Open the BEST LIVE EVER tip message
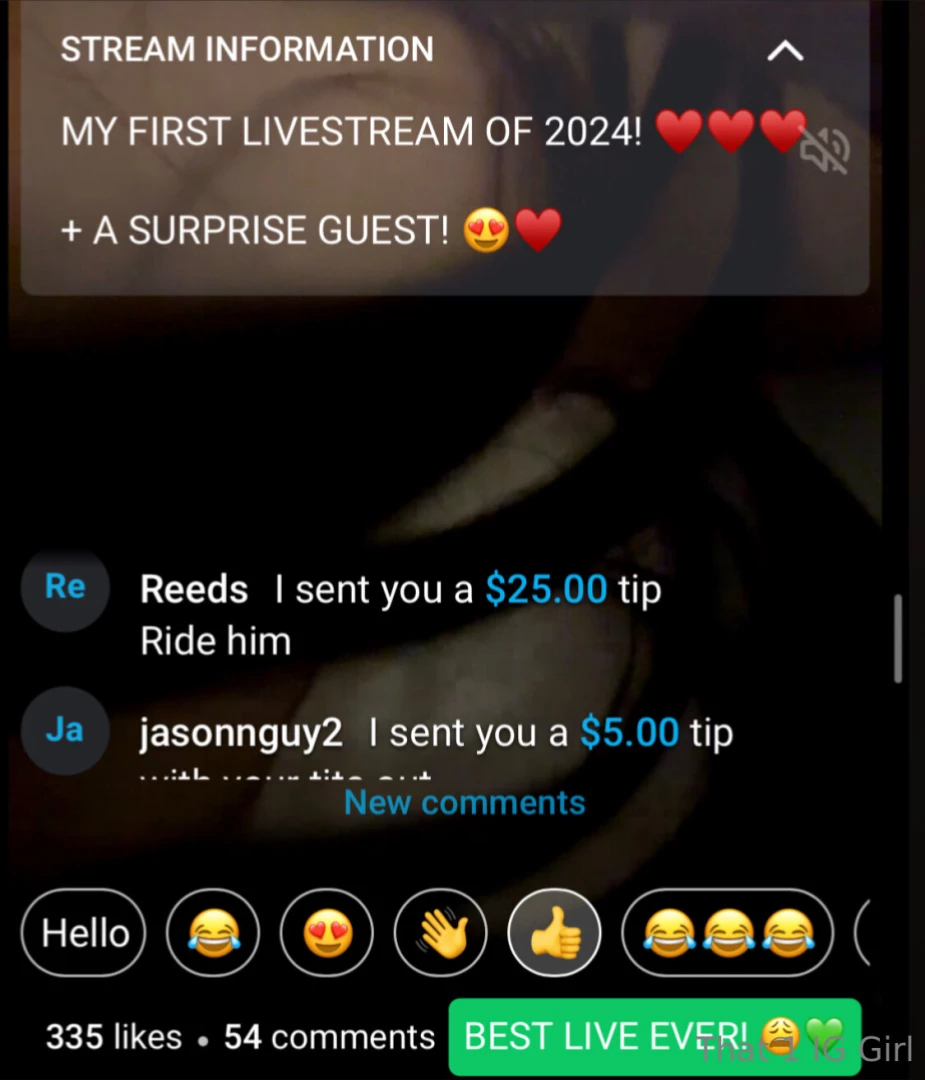The width and height of the screenshot is (925, 1080). click(654, 1036)
